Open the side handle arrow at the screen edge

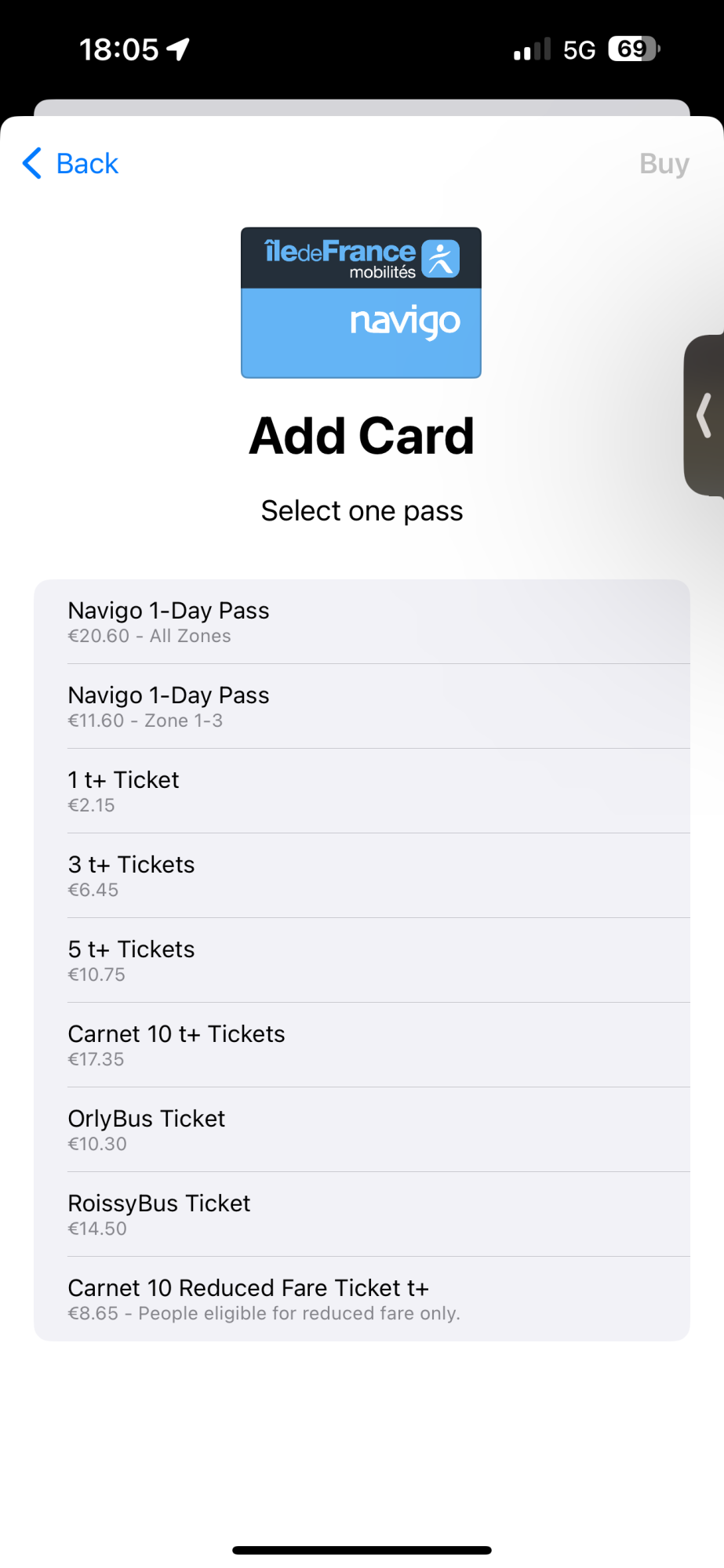click(704, 416)
